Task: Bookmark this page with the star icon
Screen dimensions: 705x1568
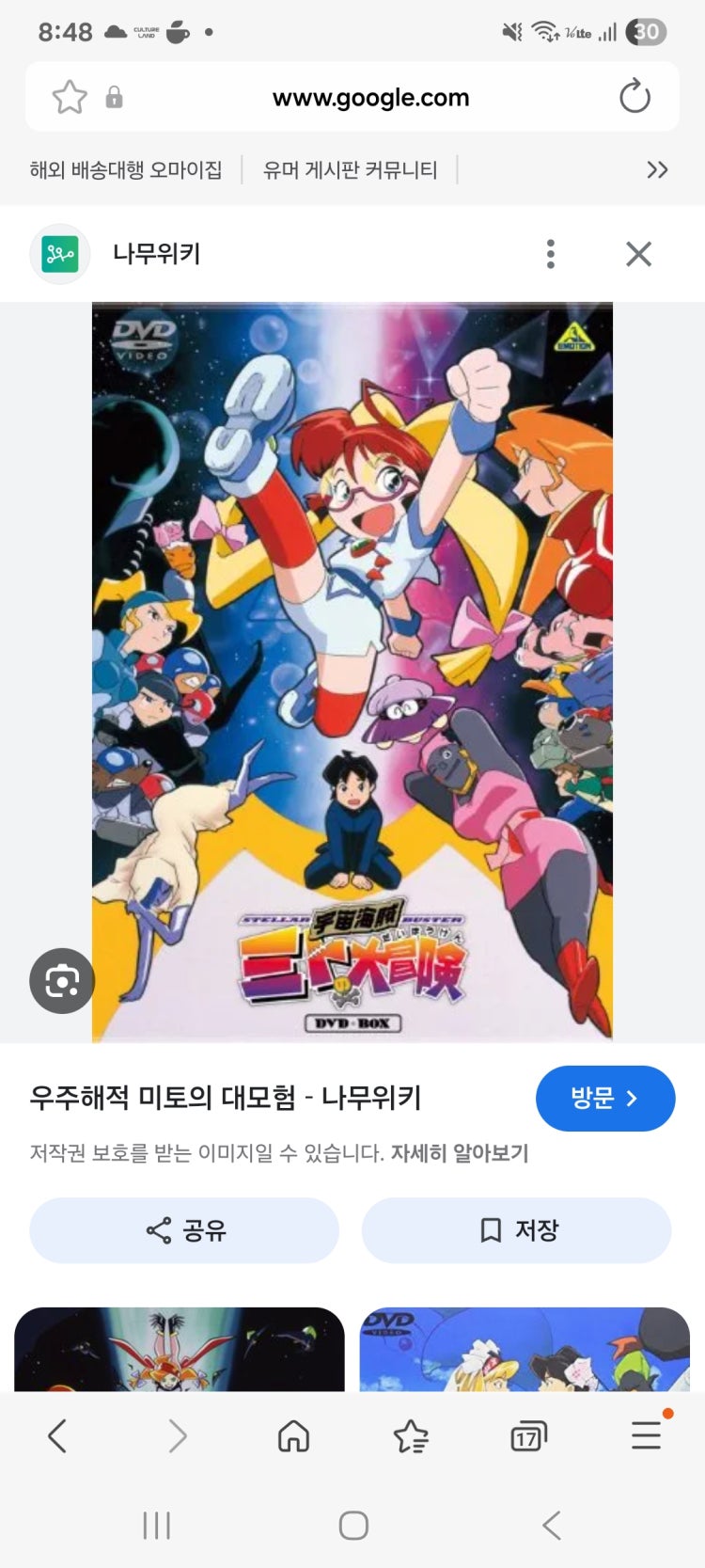Action: [x=70, y=97]
